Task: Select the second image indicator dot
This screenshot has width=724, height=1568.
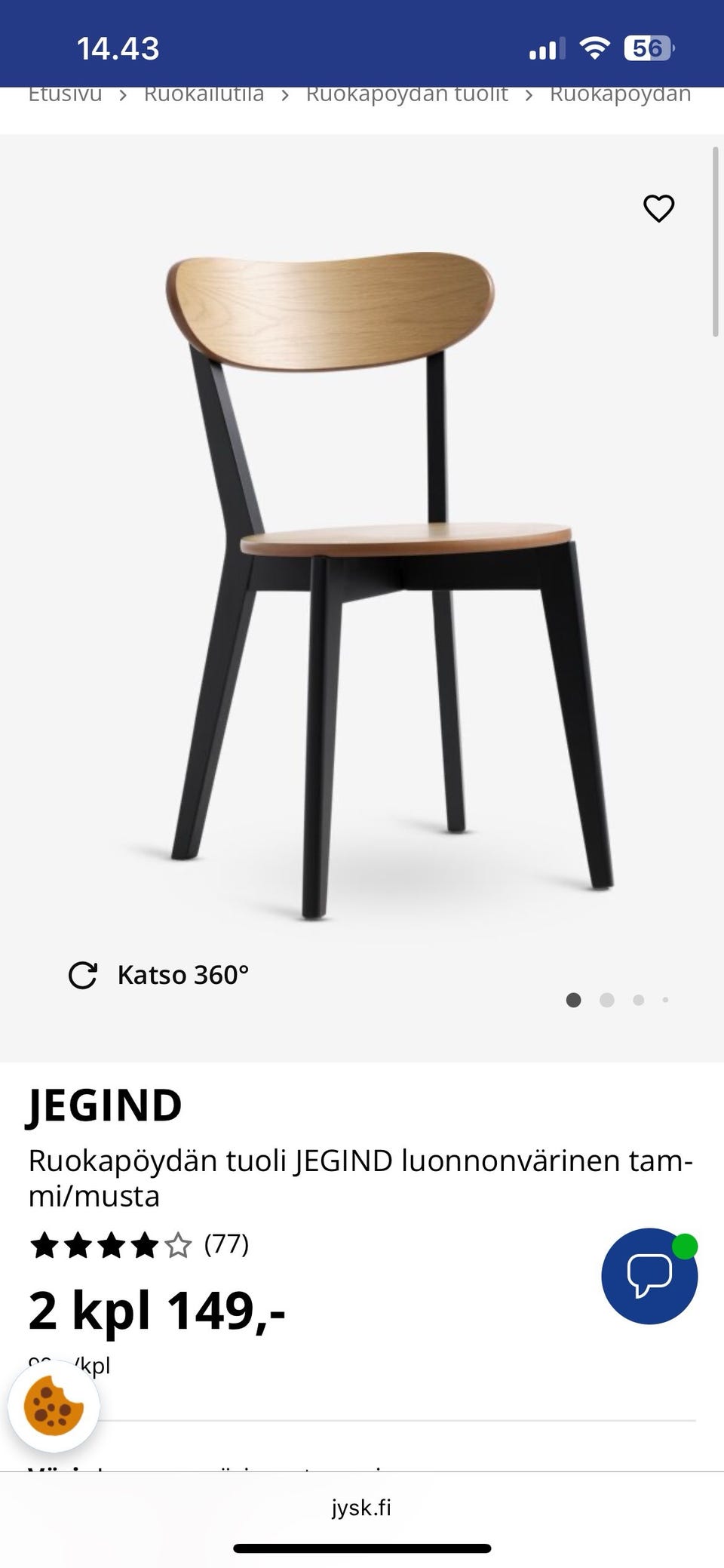Action: click(606, 1000)
